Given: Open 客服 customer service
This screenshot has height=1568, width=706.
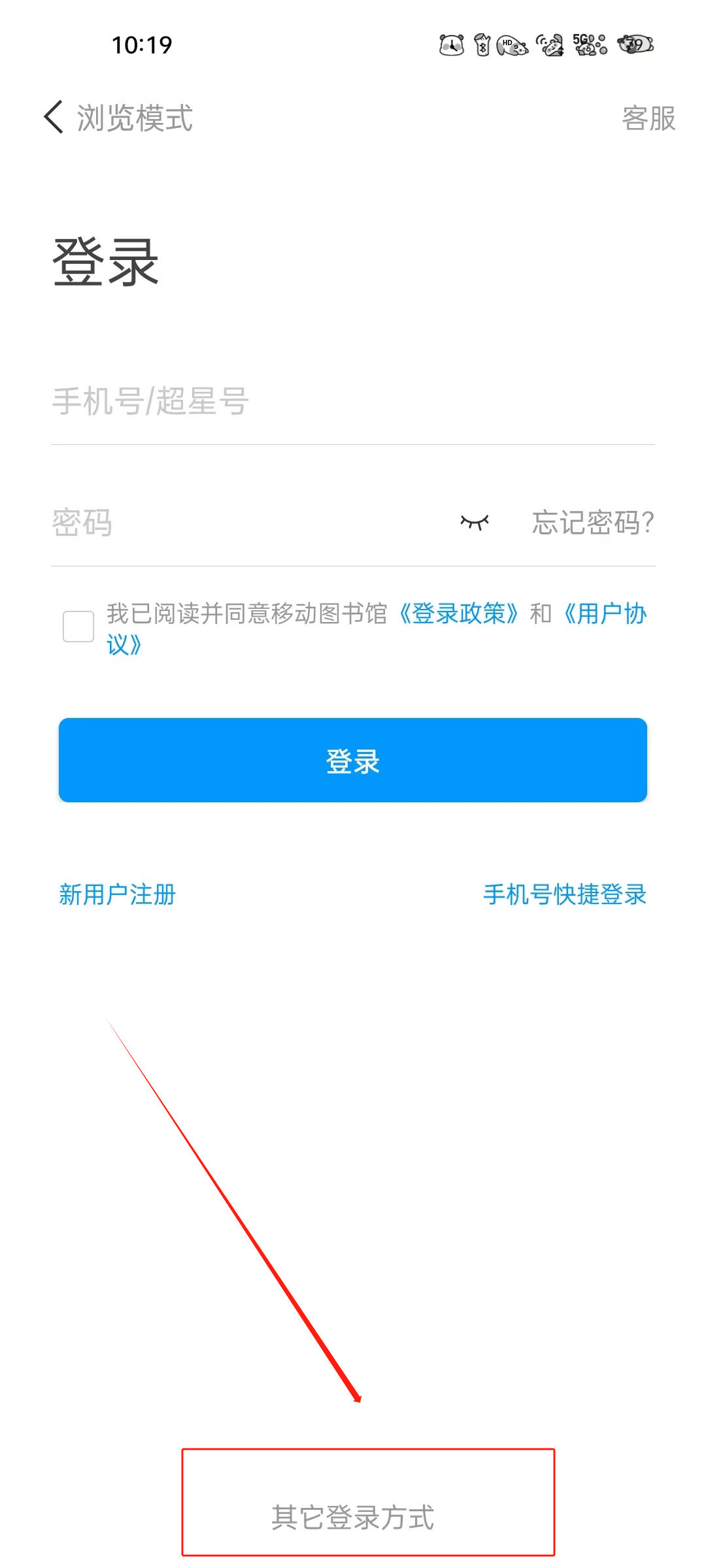Looking at the screenshot, I should [648, 118].
